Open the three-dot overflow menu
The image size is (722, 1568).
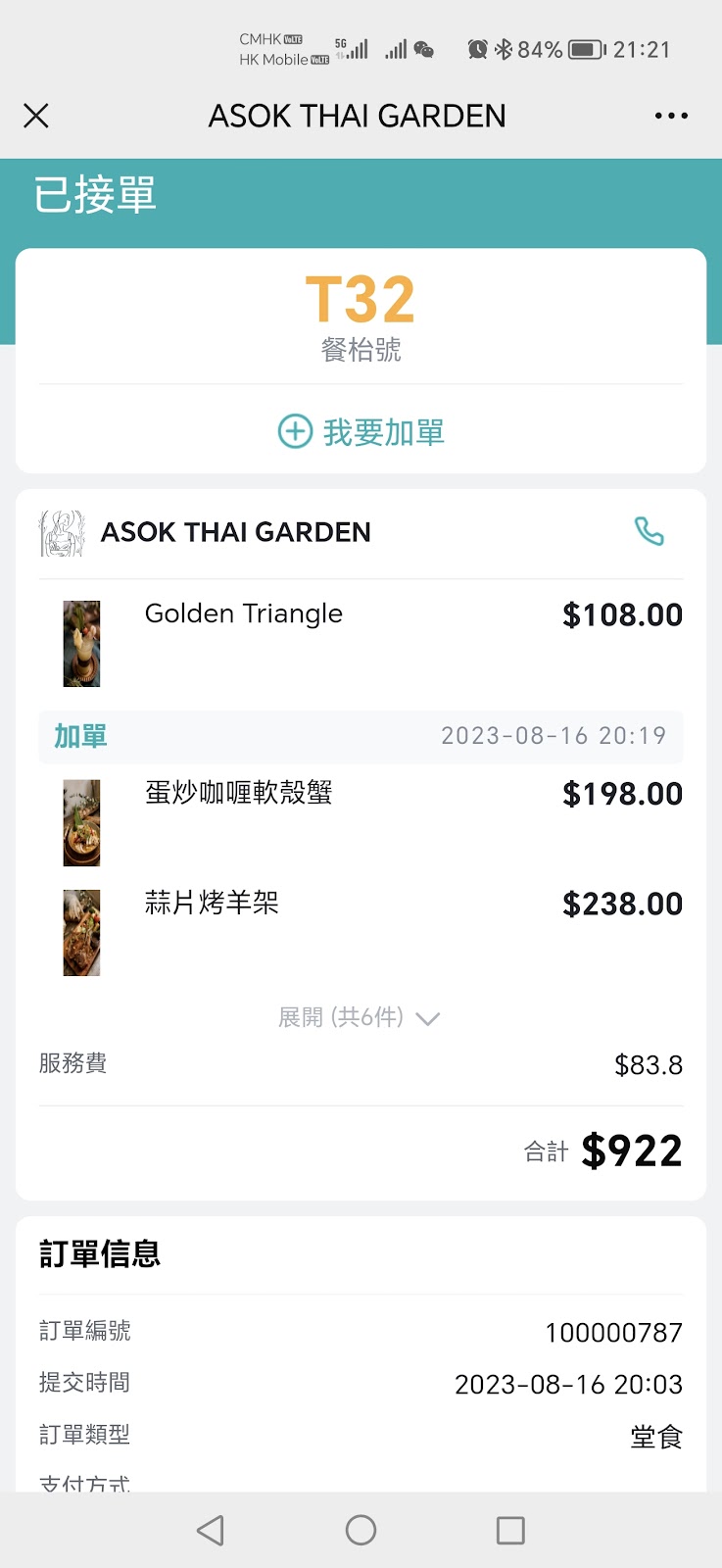pyautogui.click(x=671, y=117)
